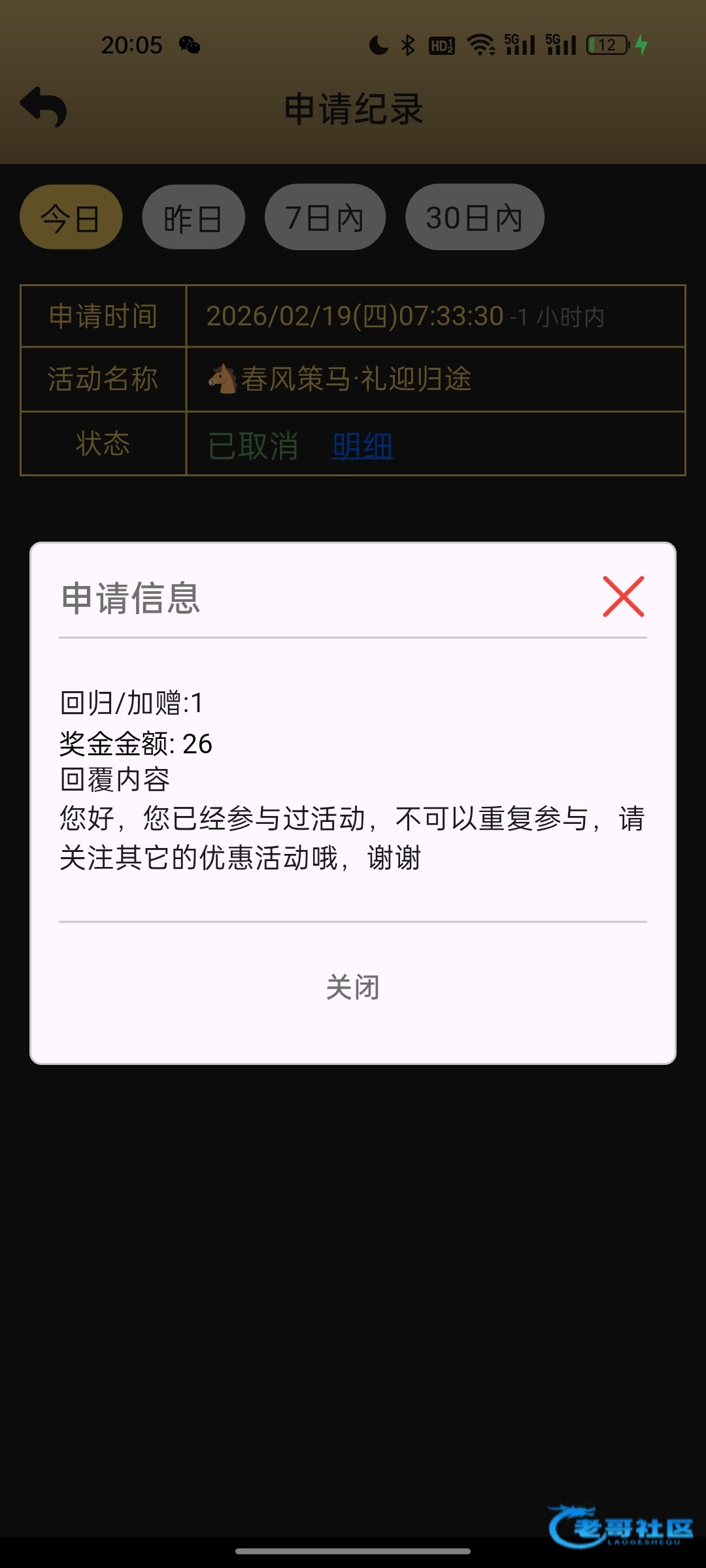Switch to the 昨日 filter

[193, 218]
